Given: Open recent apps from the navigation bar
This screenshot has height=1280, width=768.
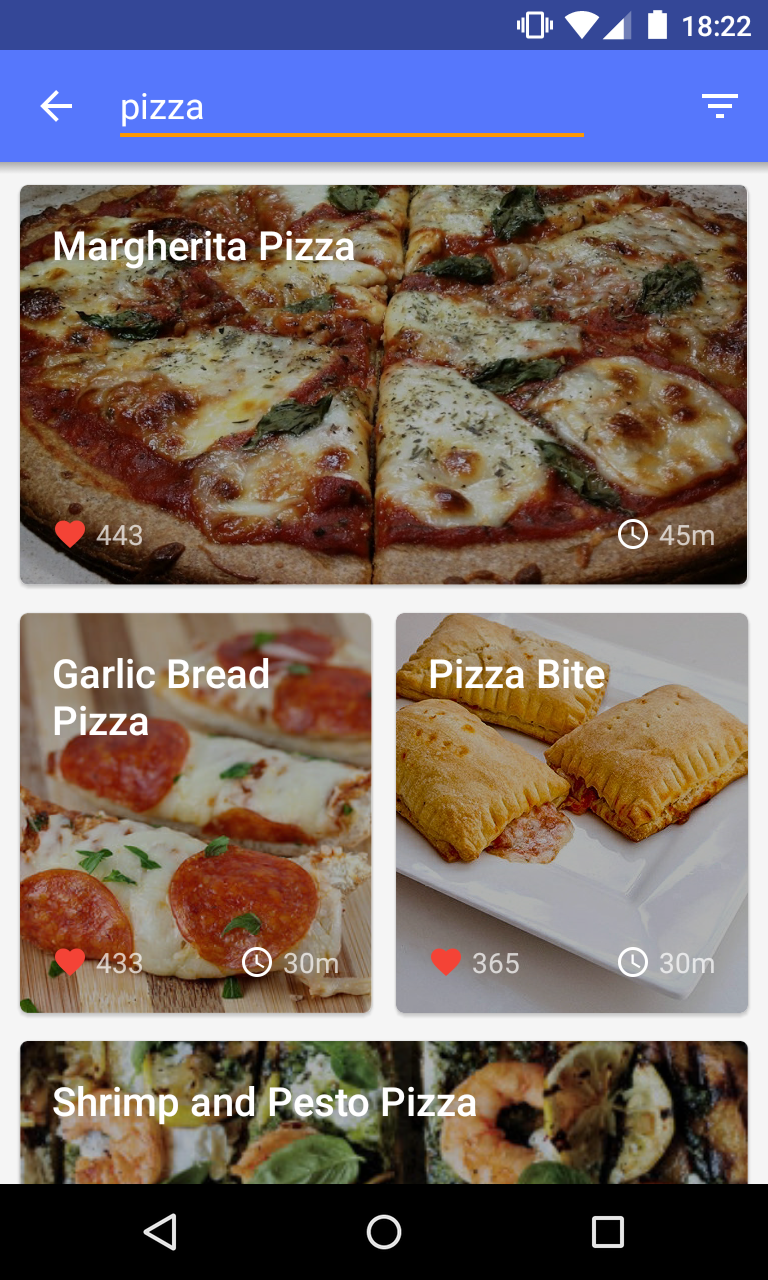Looking at the screenshot, I should pyautogui.click(x=607, y=1232).
